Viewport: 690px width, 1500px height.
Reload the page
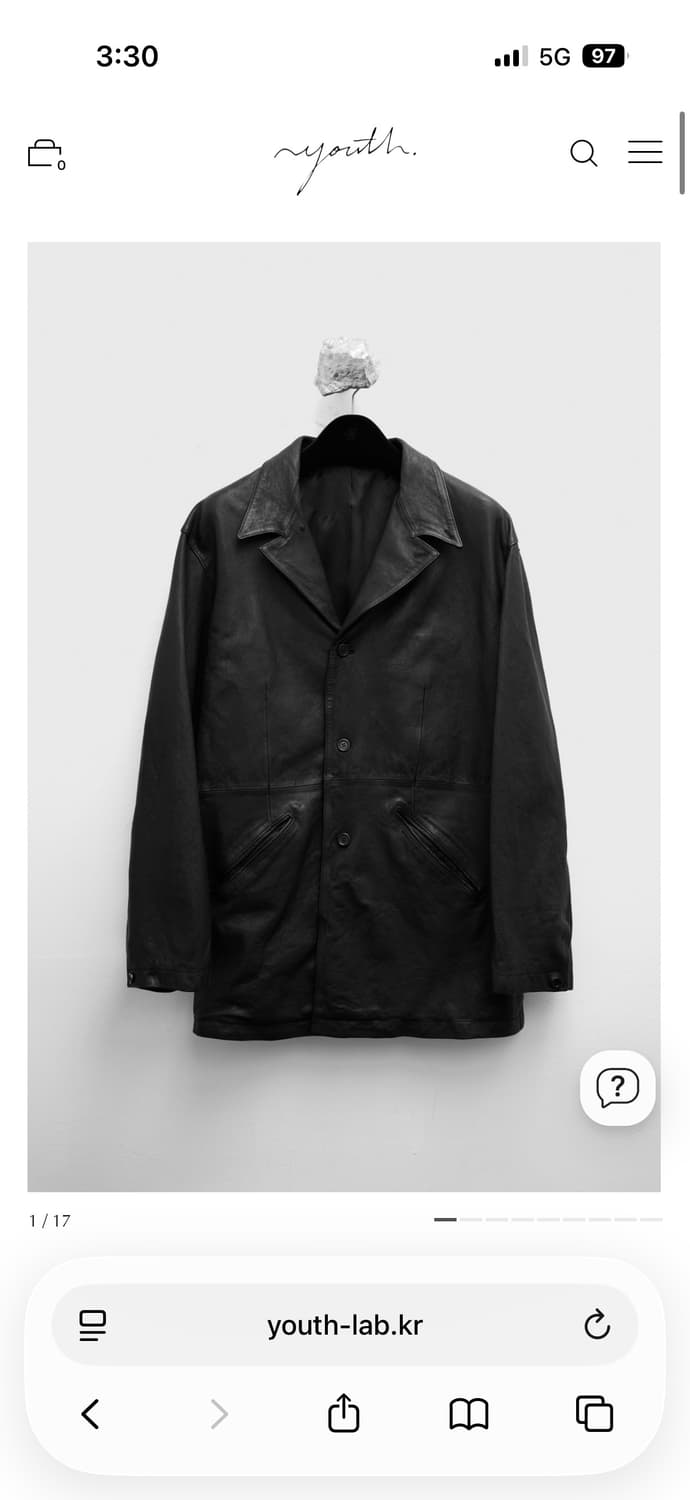(597, 1325)
